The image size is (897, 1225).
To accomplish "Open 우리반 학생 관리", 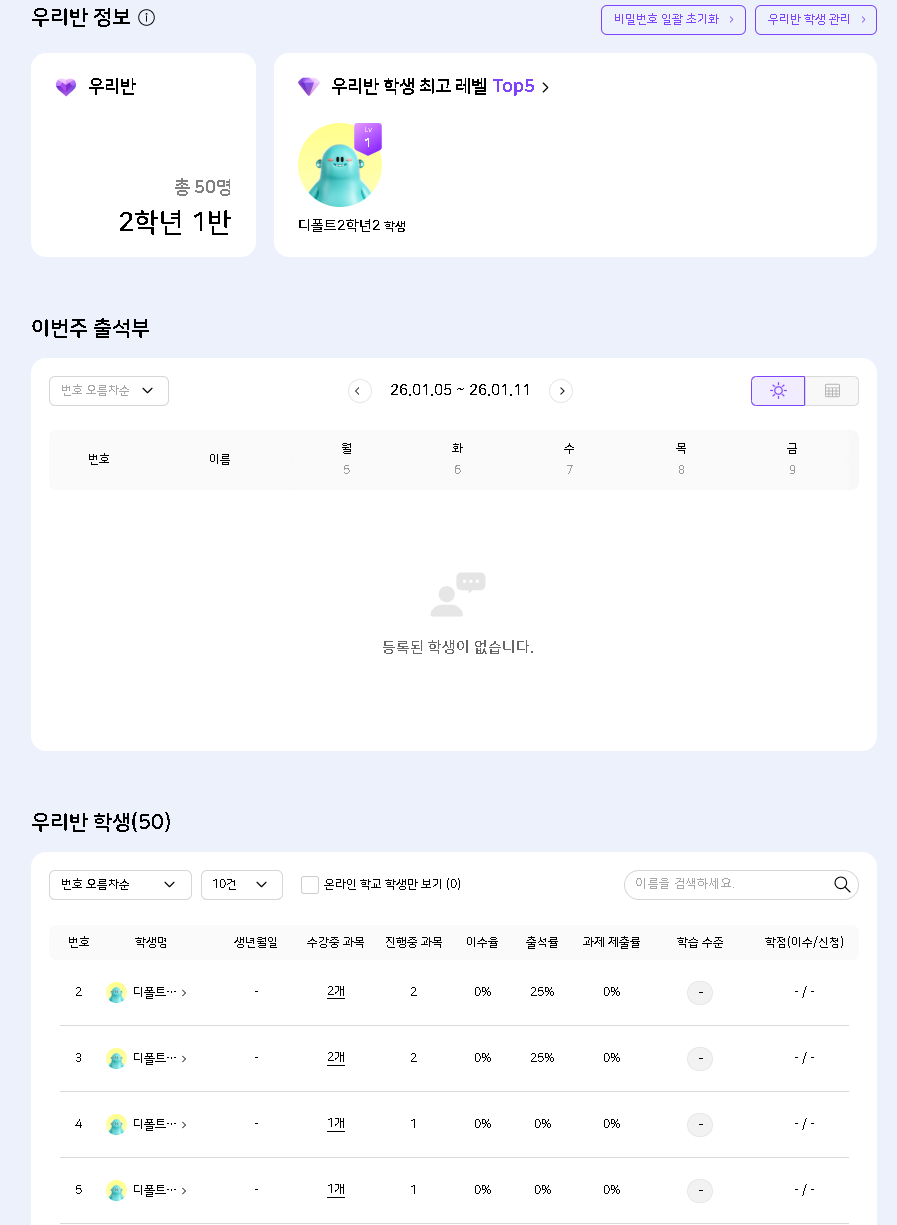I will (815, 20).
